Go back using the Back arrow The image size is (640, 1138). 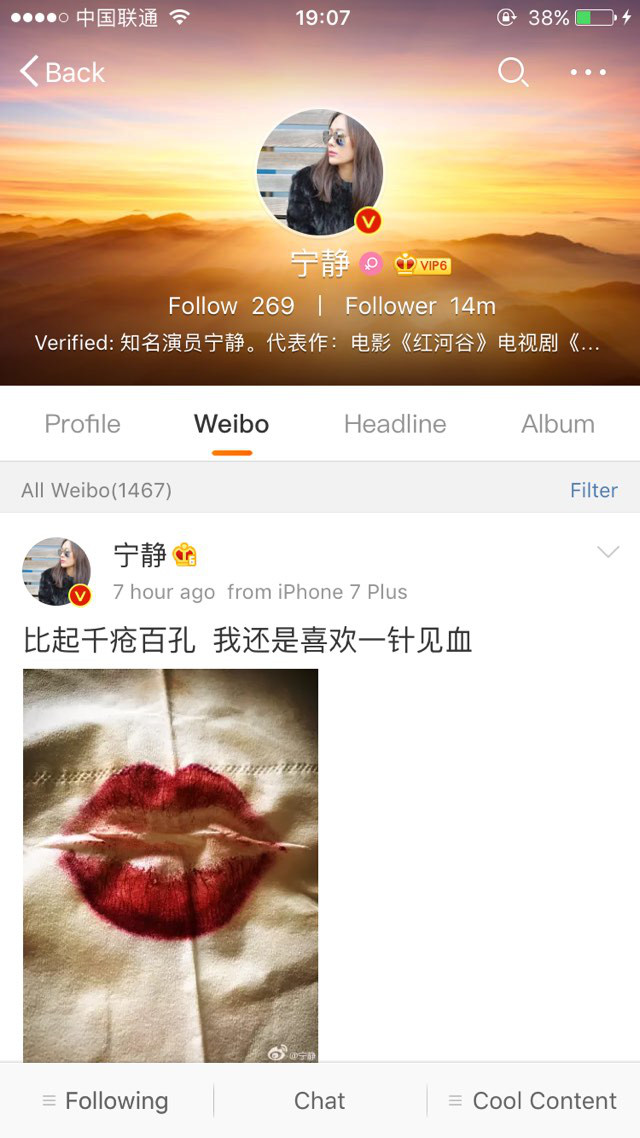(62, 72)
